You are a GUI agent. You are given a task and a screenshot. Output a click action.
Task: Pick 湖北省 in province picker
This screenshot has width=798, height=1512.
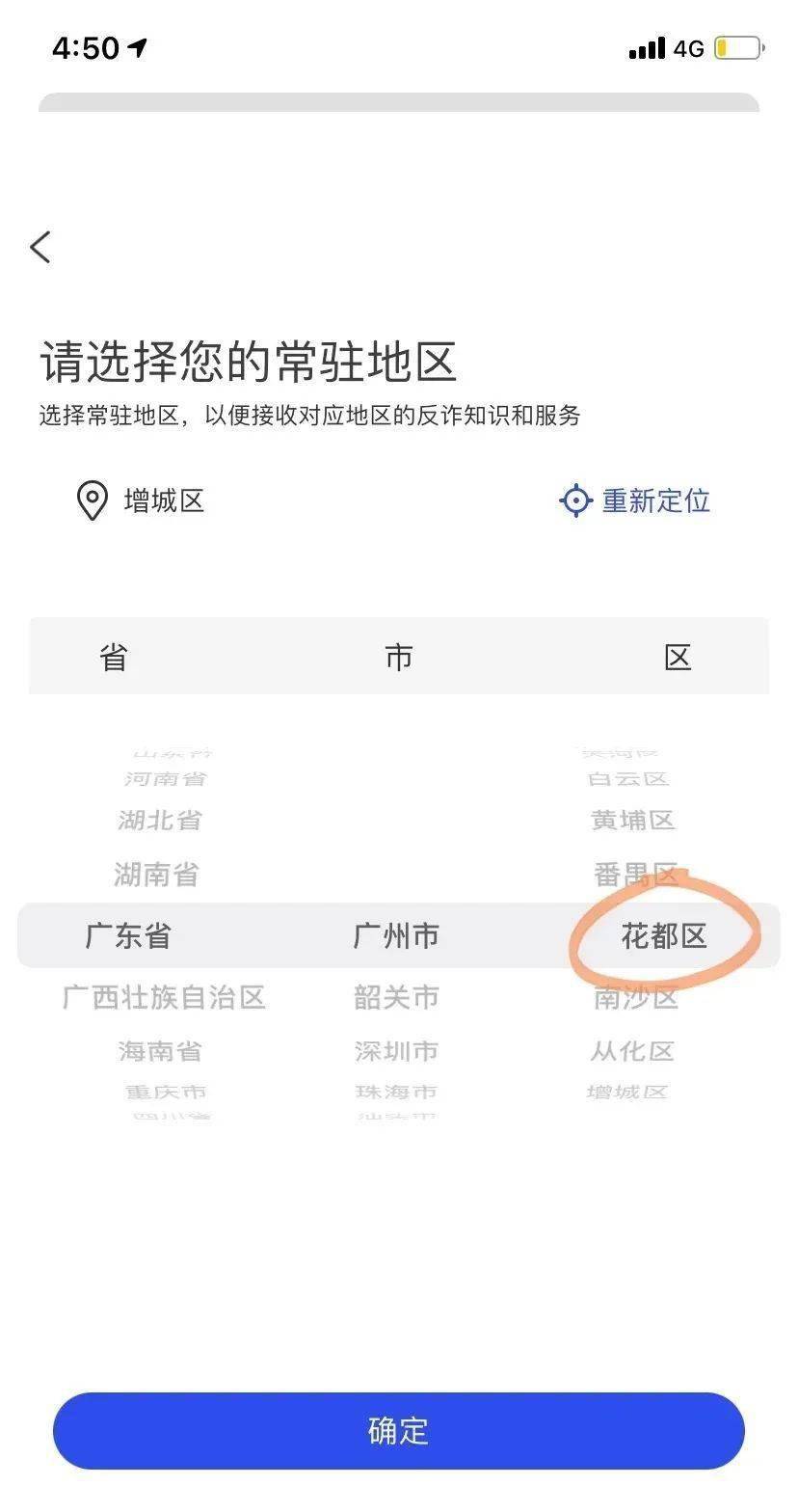pyautogui.click(x=160, y=821)
